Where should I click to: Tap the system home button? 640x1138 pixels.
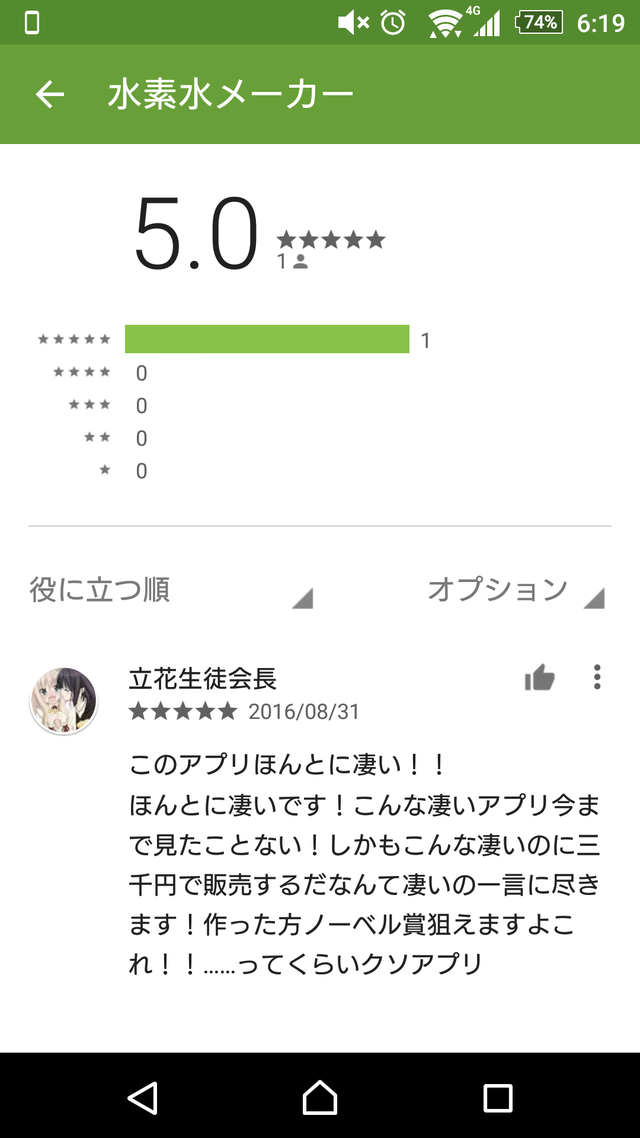(320, 1097)
